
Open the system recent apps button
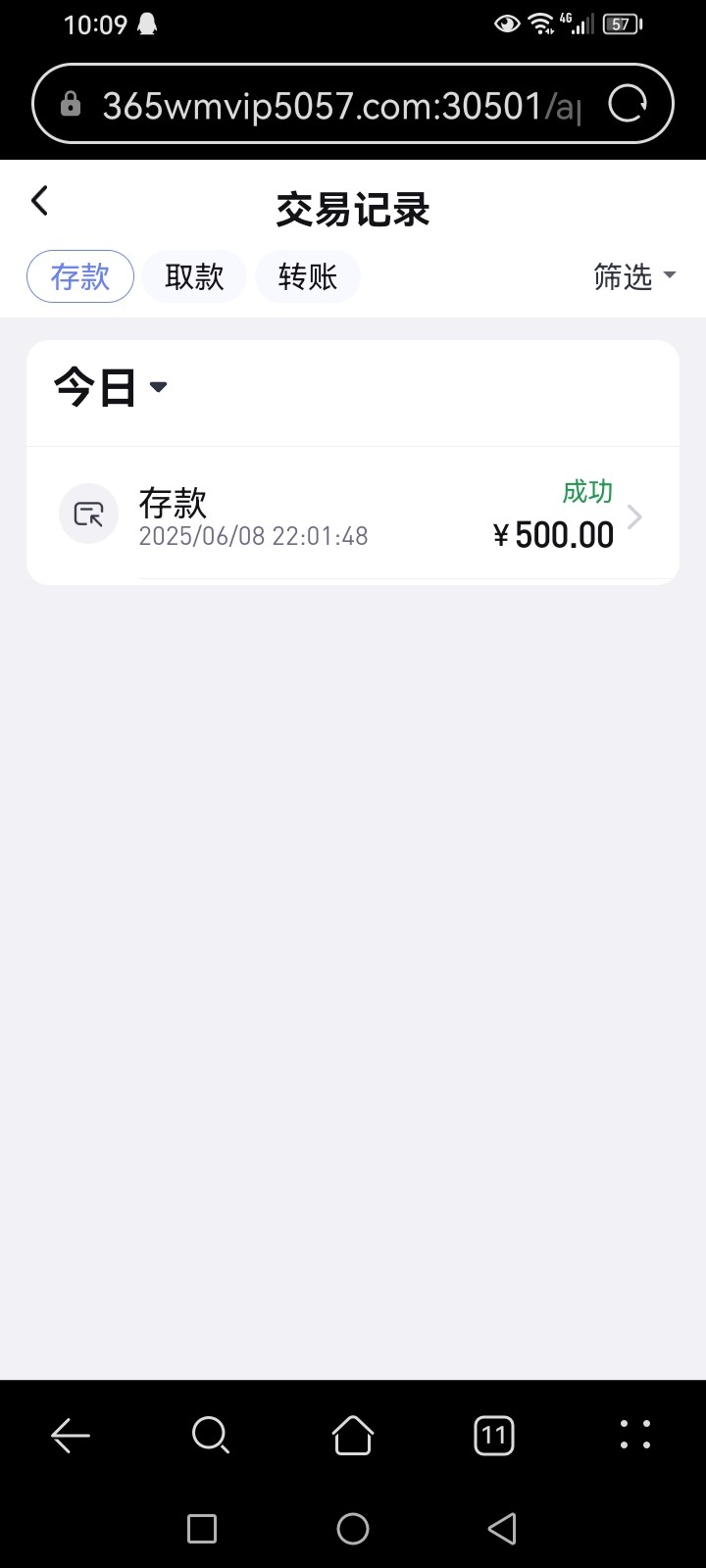(x=202, y=1528)
